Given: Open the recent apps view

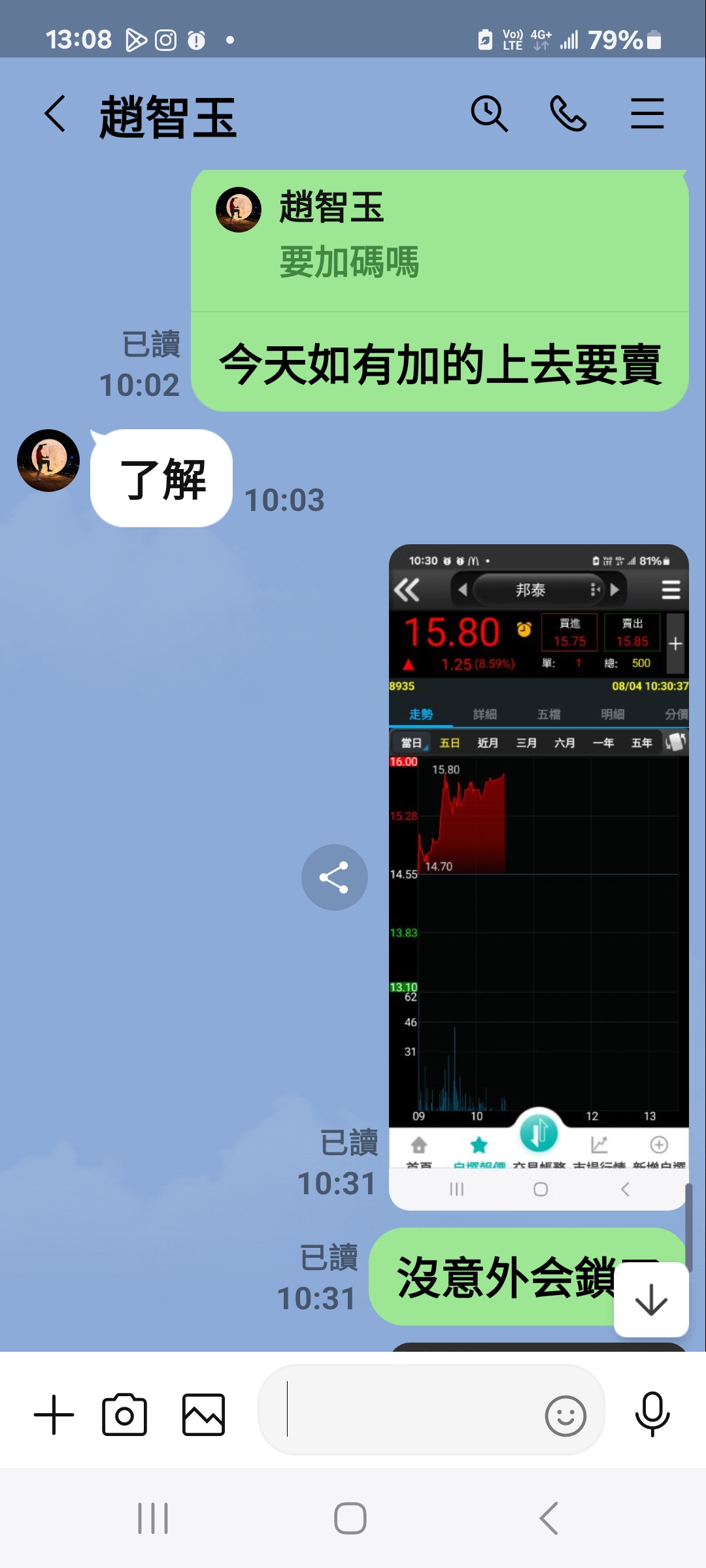Looking at the screenshot, I should (153, 1518).
